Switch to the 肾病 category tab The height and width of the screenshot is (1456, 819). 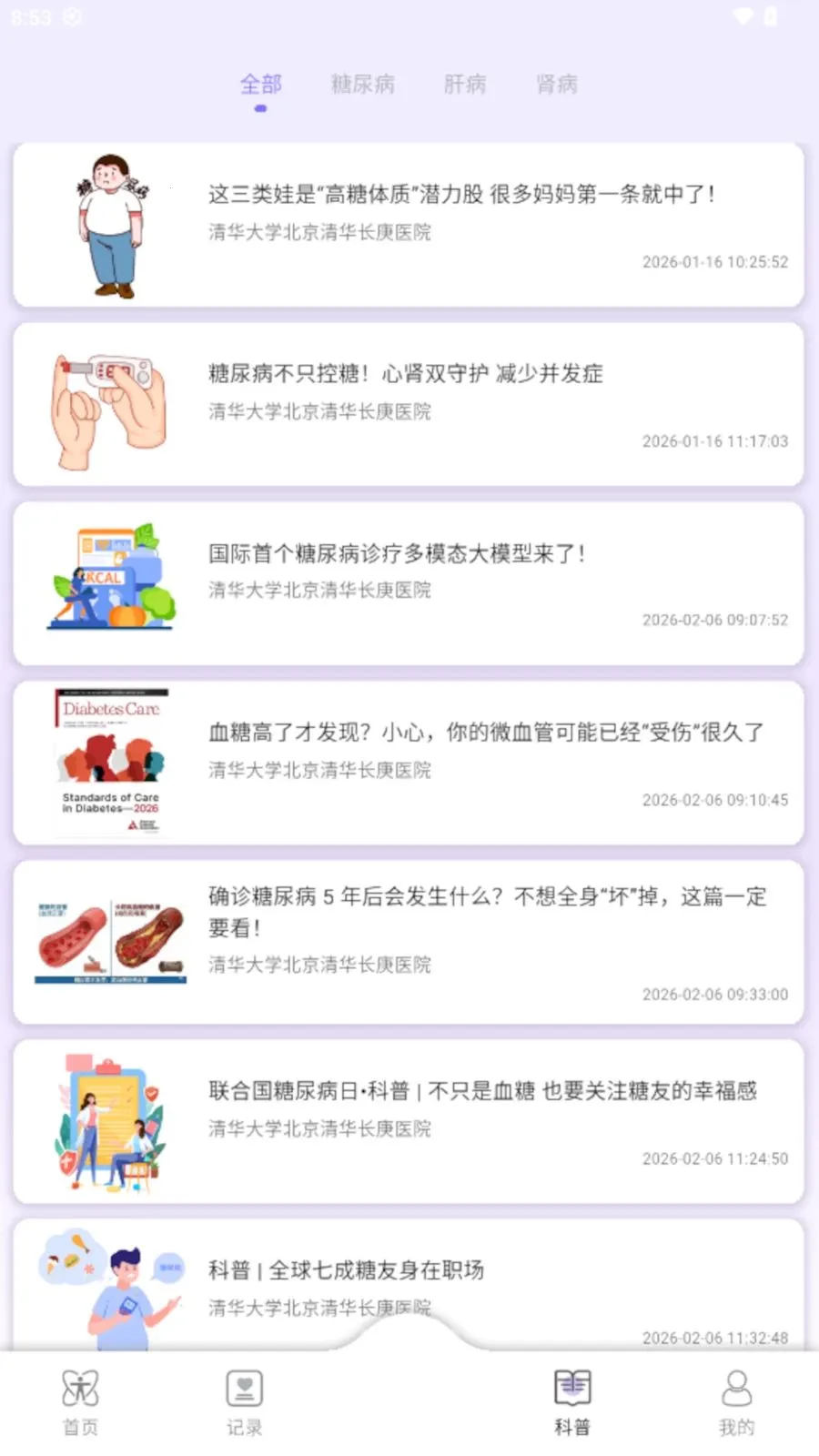pyautogui.click(x=557, y=84)
